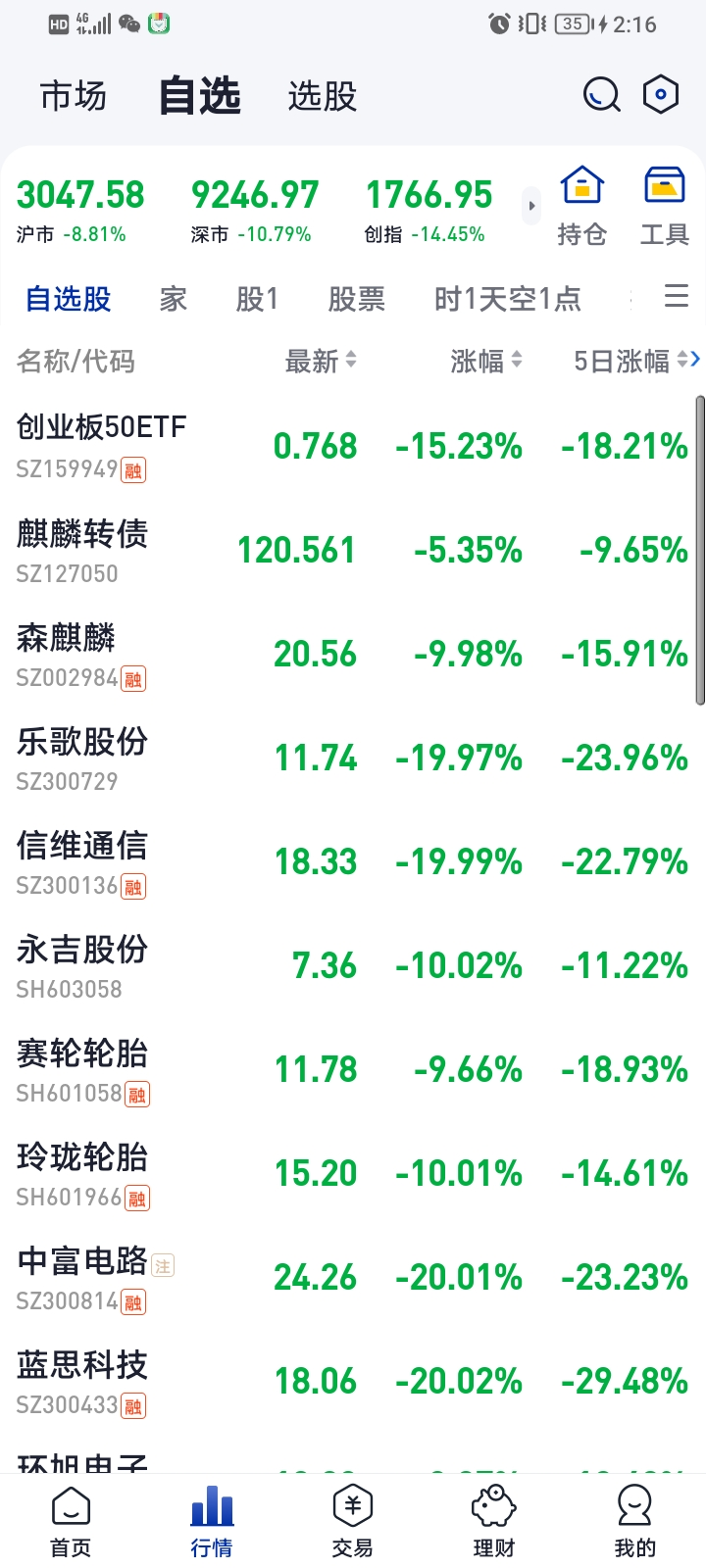Go to the 首页 bottom tab

(x=71, y=1522)
